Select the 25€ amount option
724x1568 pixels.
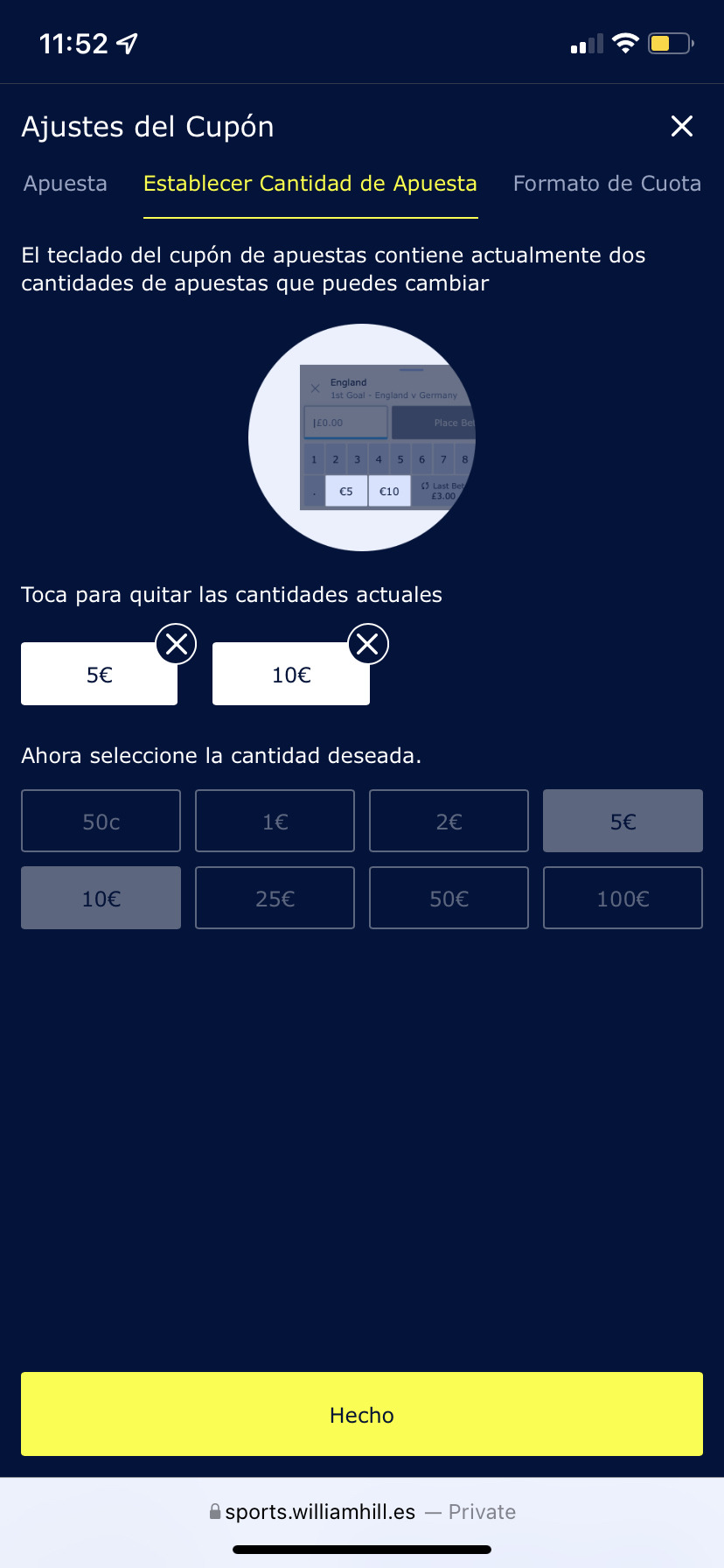275,898
